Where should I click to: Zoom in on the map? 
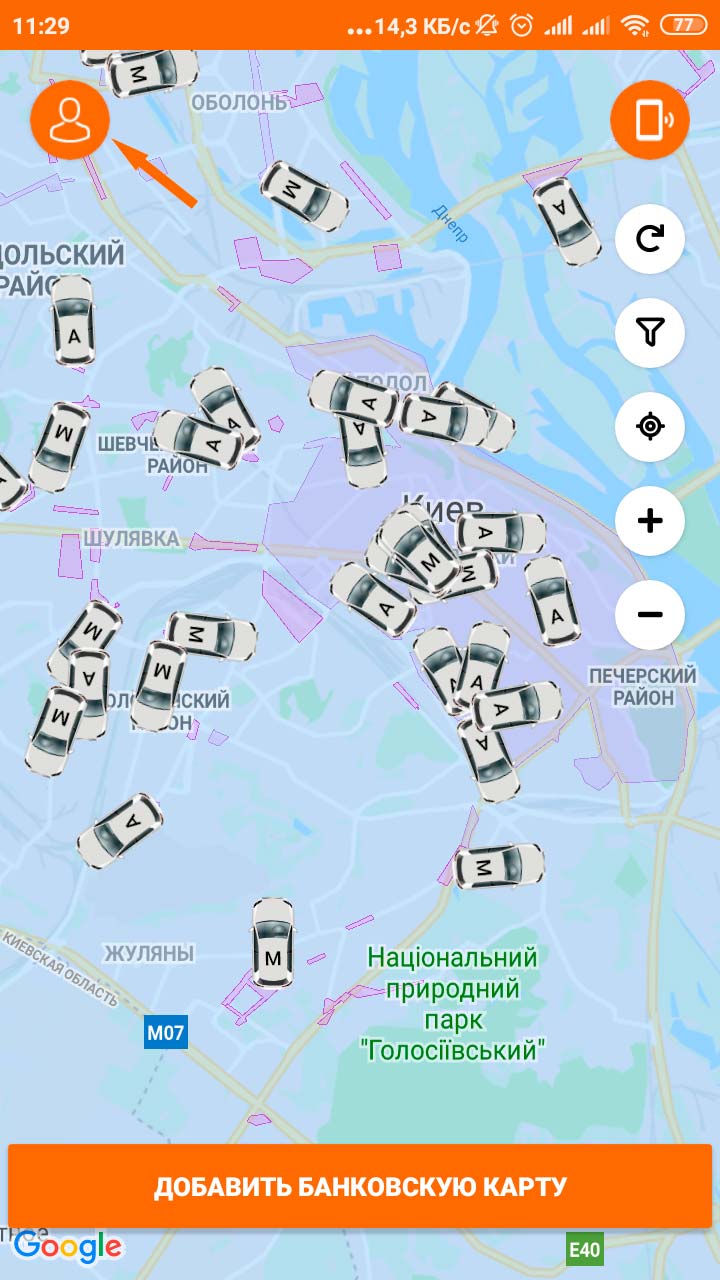649,520
